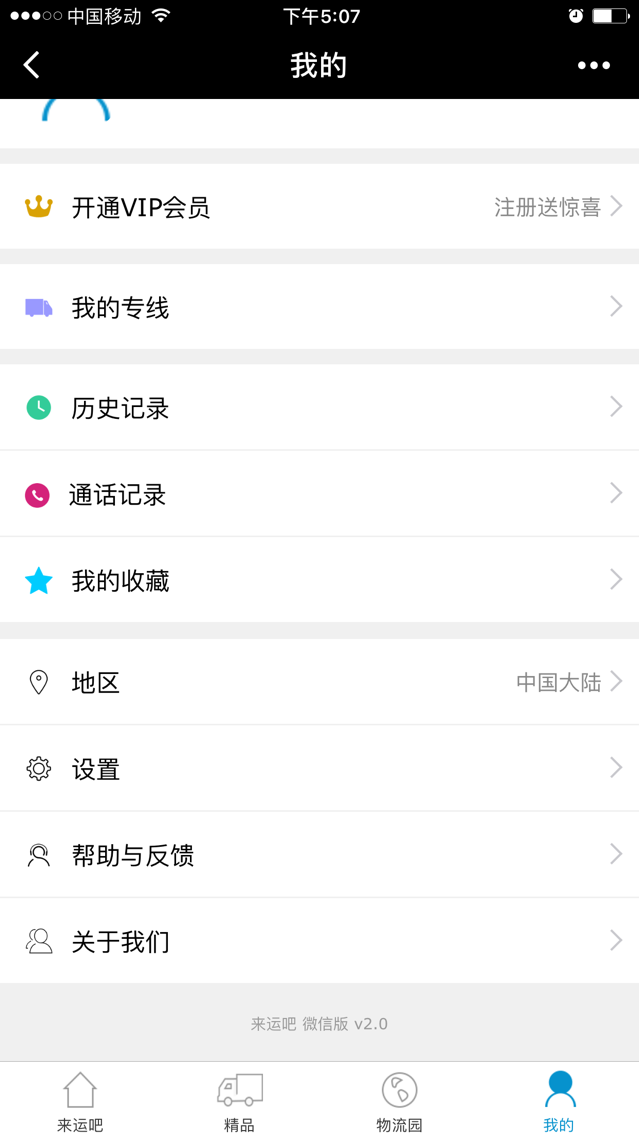Open 通话记录
The width and height of the screenshot is (639, 1136).
[319, 494]
